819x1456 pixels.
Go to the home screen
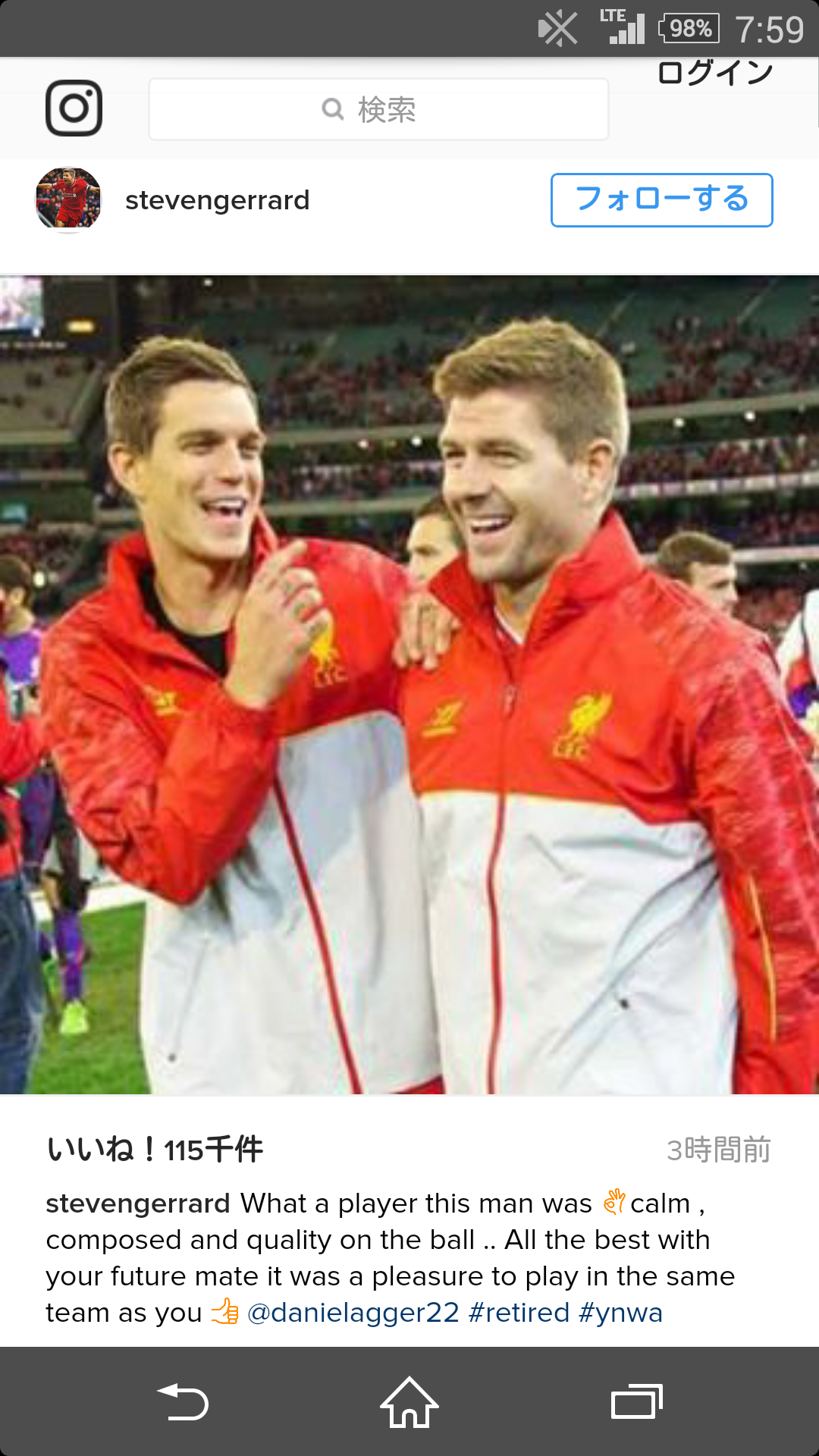(409, 1401)
